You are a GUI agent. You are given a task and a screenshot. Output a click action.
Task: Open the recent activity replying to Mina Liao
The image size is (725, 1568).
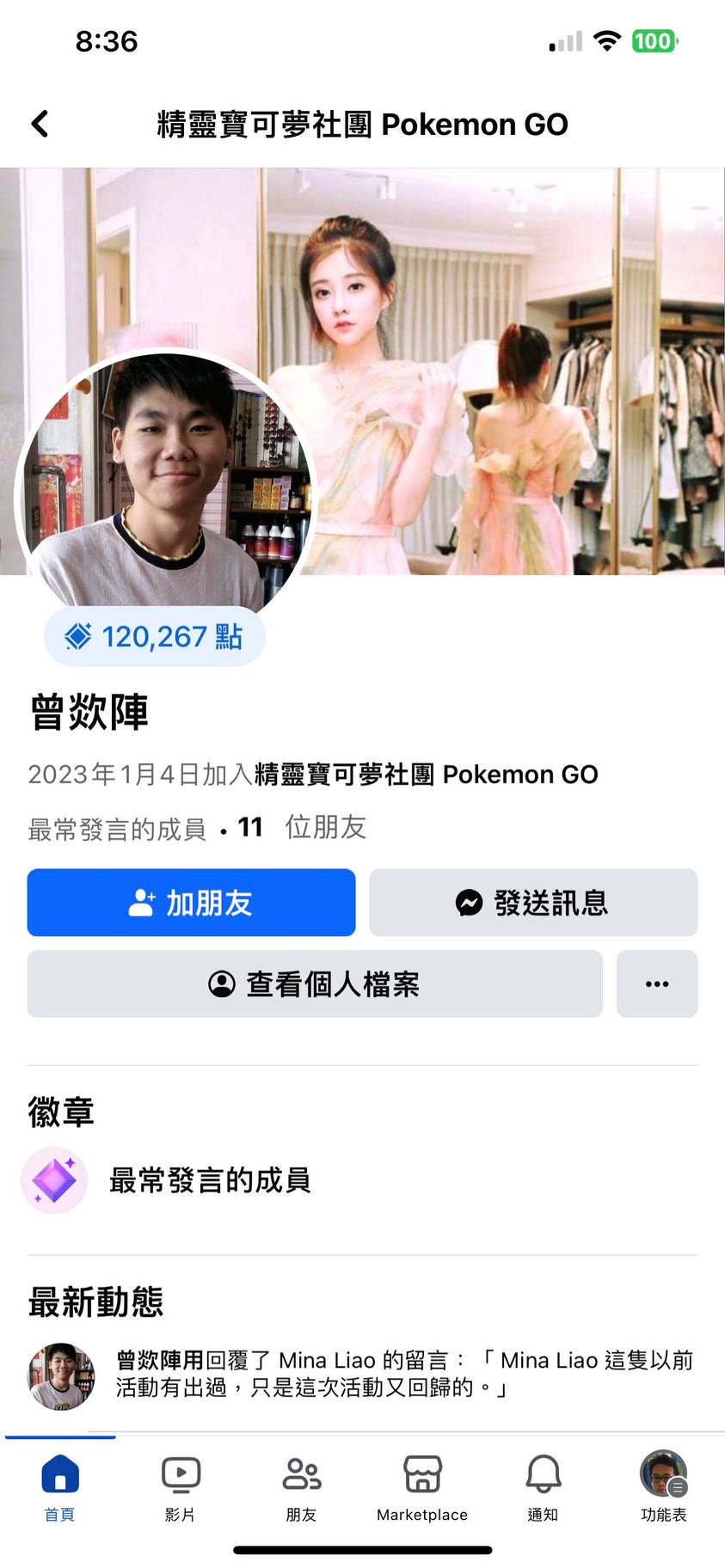404,1374
